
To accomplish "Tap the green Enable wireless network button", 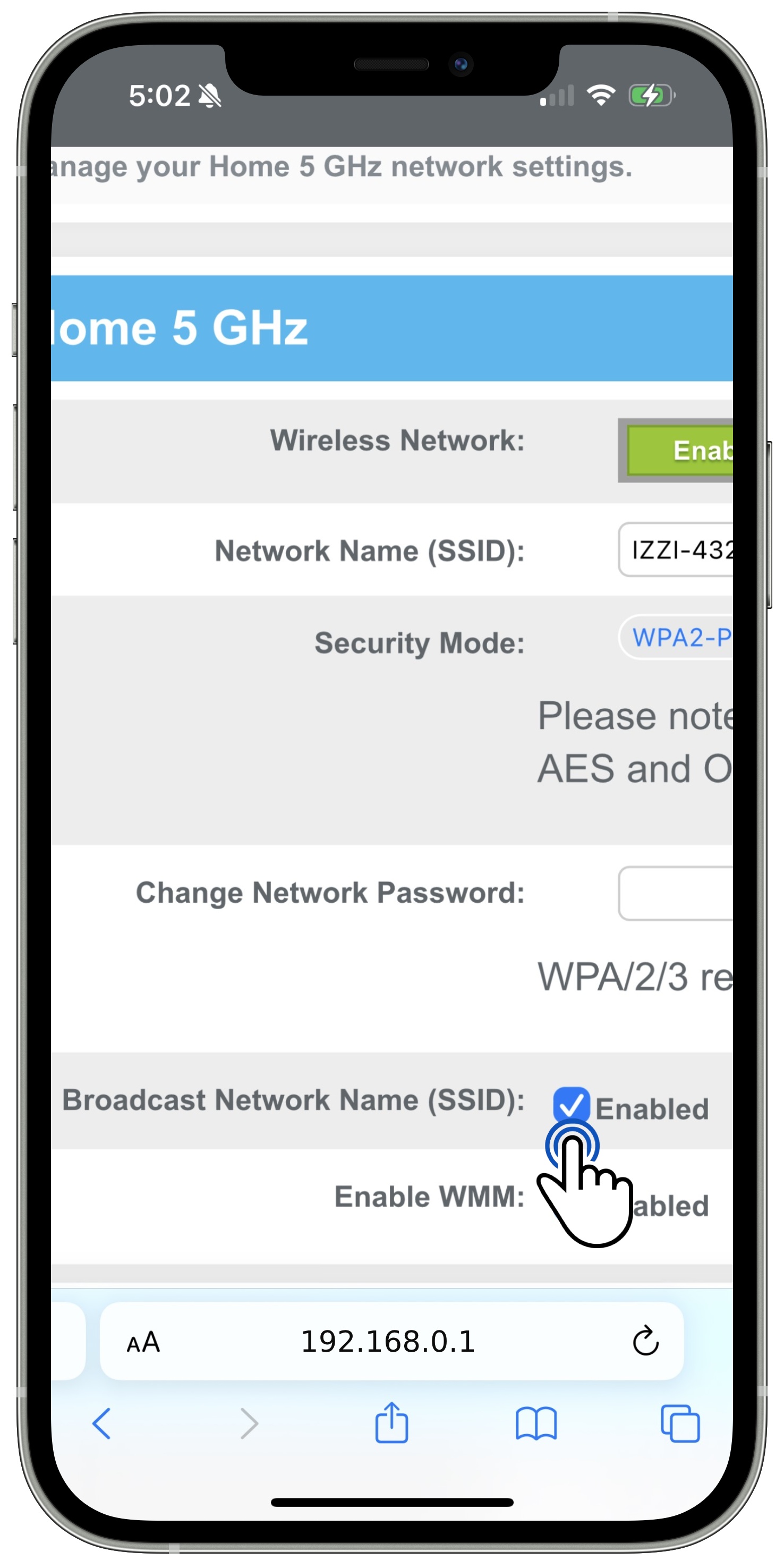I will point(679,450).
